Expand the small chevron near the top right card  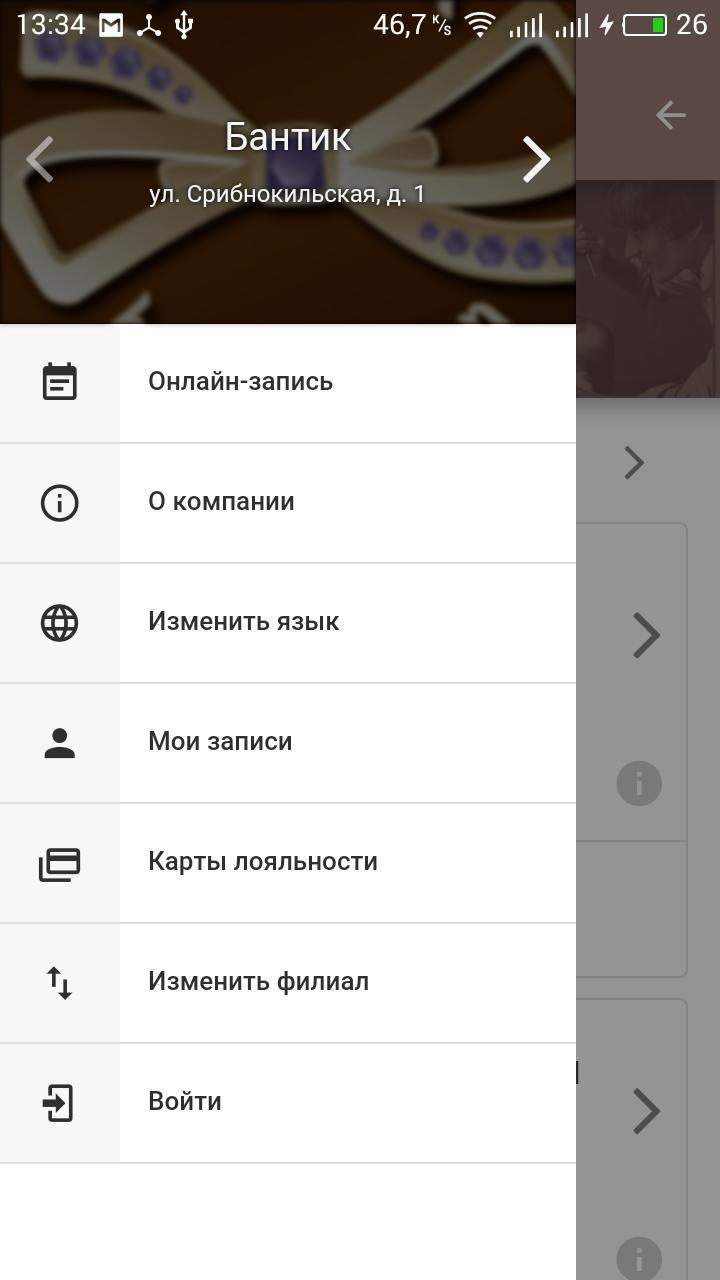click(634, 462)
